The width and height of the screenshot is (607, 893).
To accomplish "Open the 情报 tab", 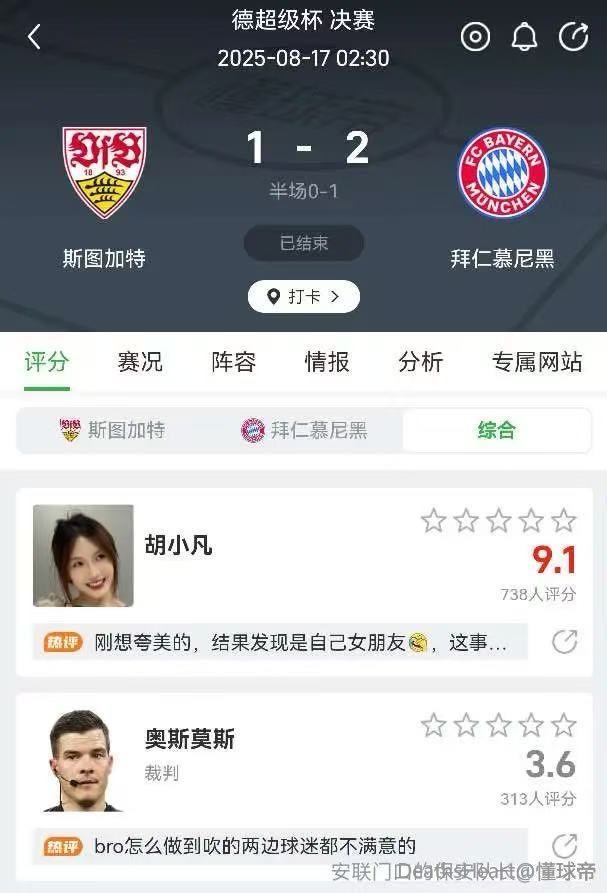I will 327,361.
